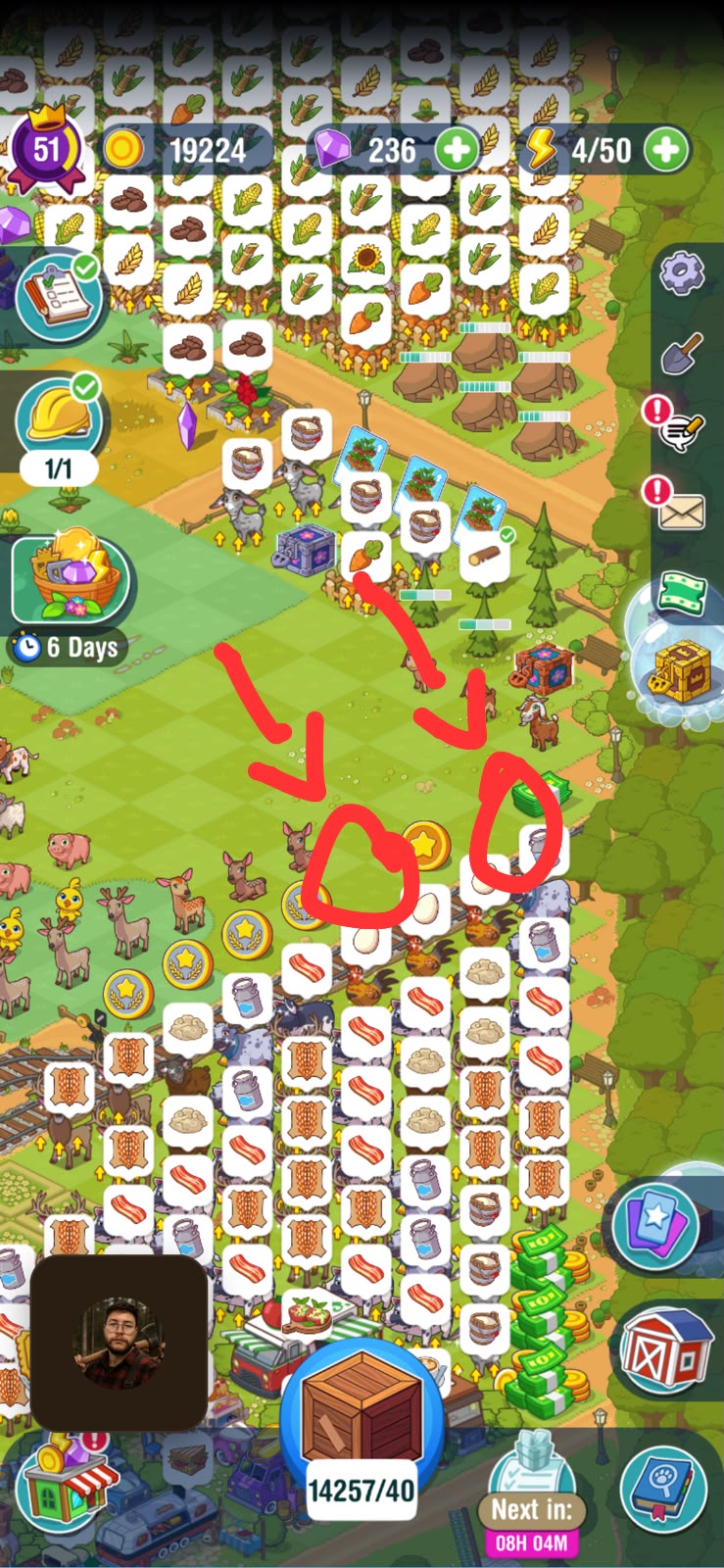Open the mail envelope inbox
The height and width of the screenshot is (1568, 724).
coord(676,505)
